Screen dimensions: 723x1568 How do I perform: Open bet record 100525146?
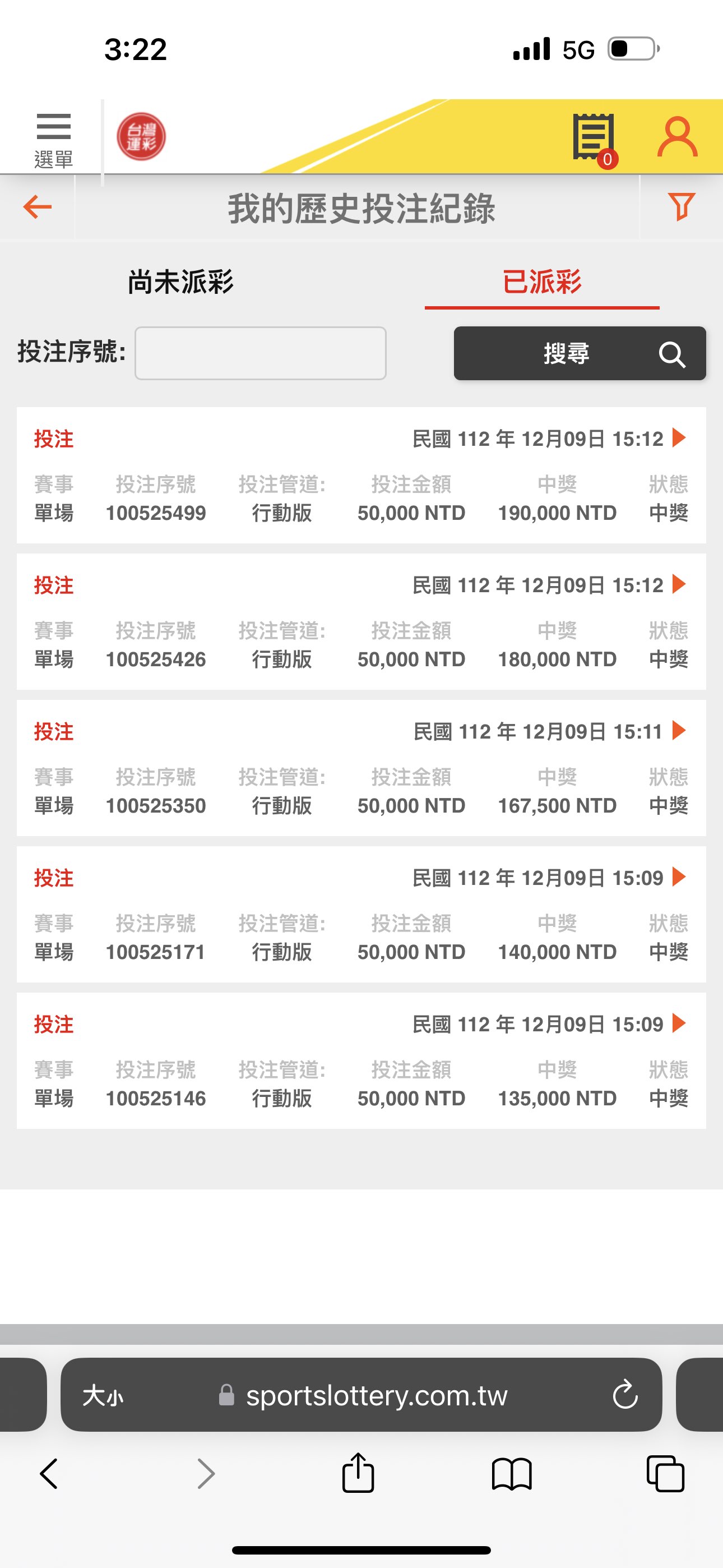tap(361, 1060)
